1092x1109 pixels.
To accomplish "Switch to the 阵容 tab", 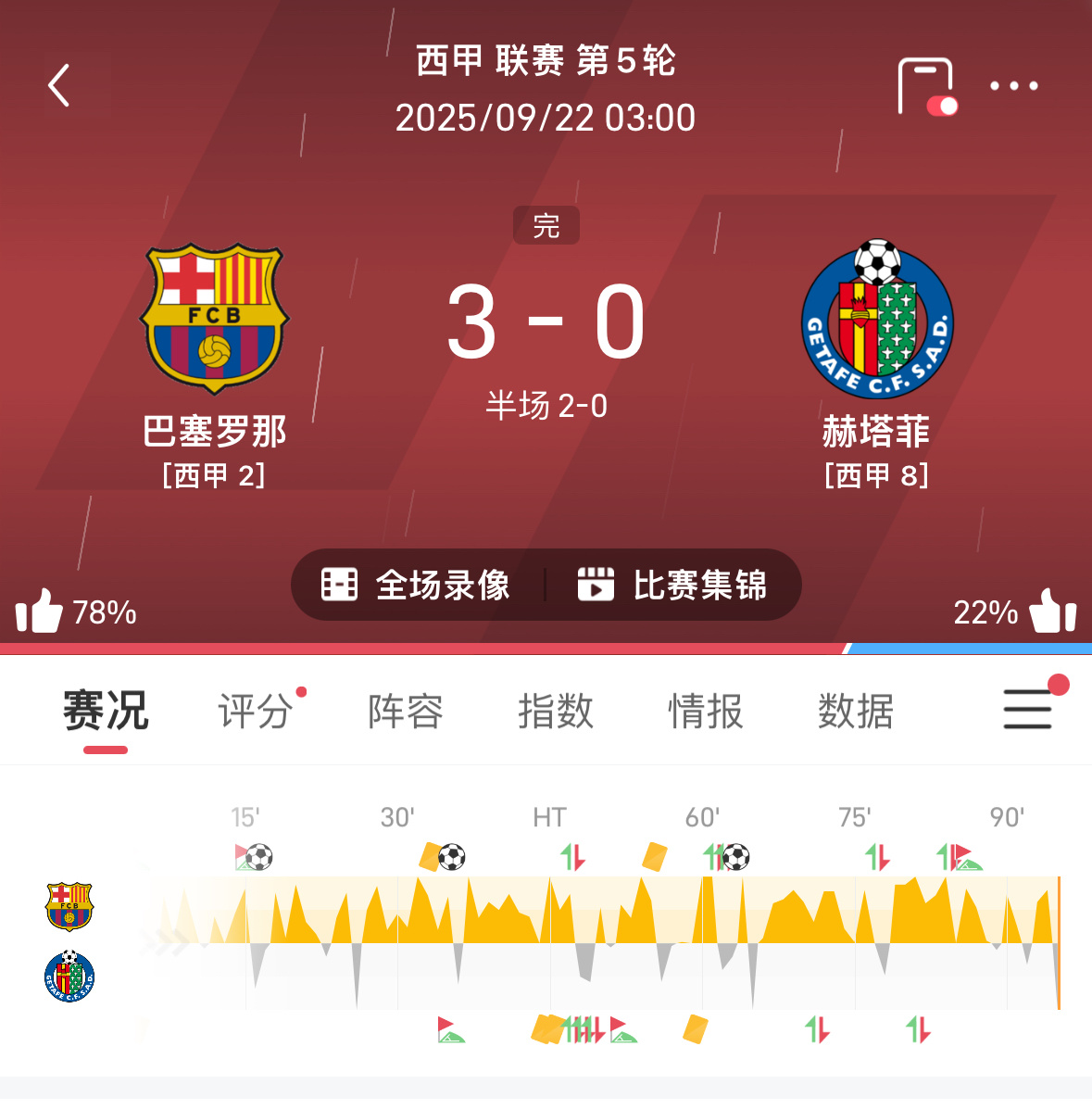I will tap(406, 712).
